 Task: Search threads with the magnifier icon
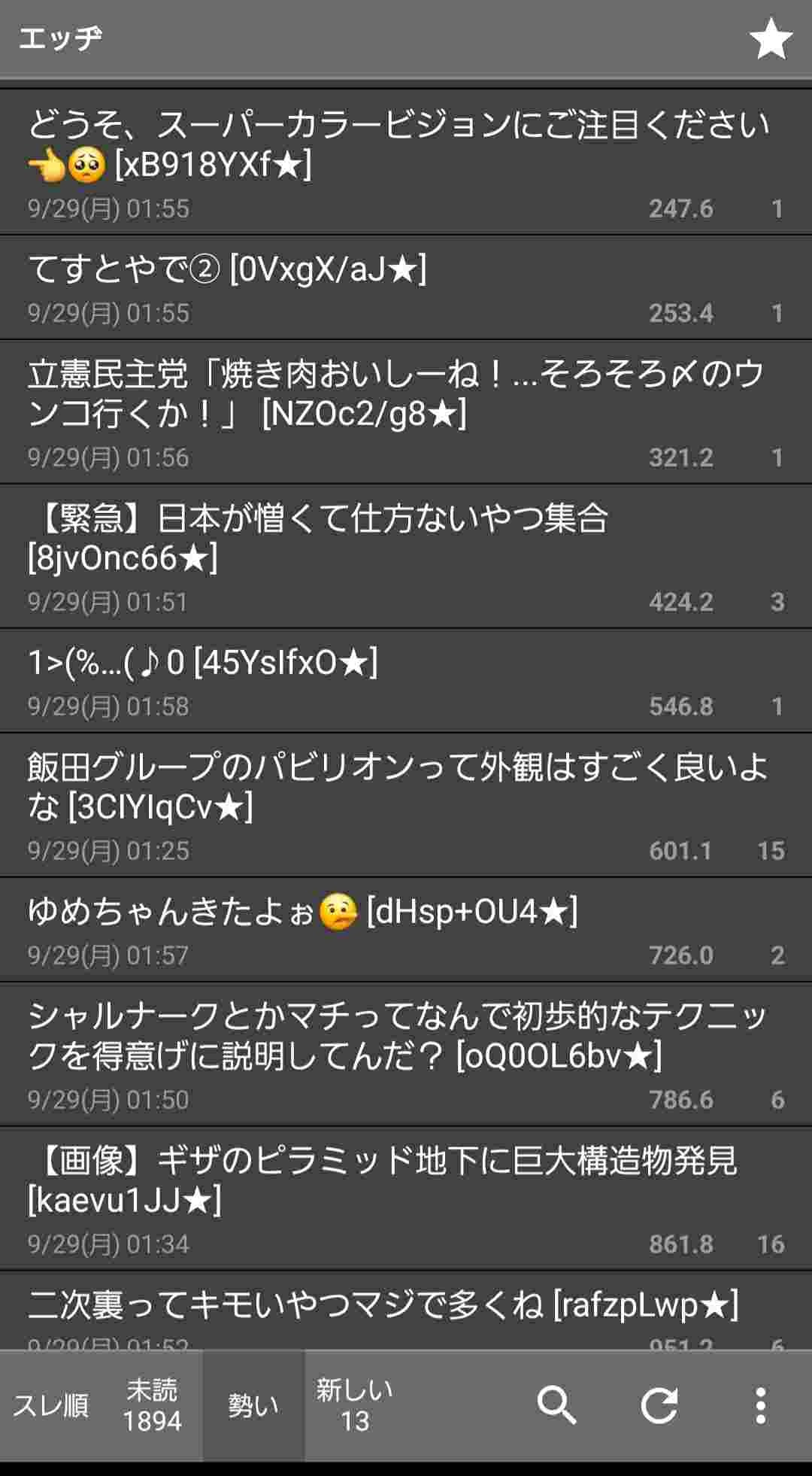(x=556, y=1405)
